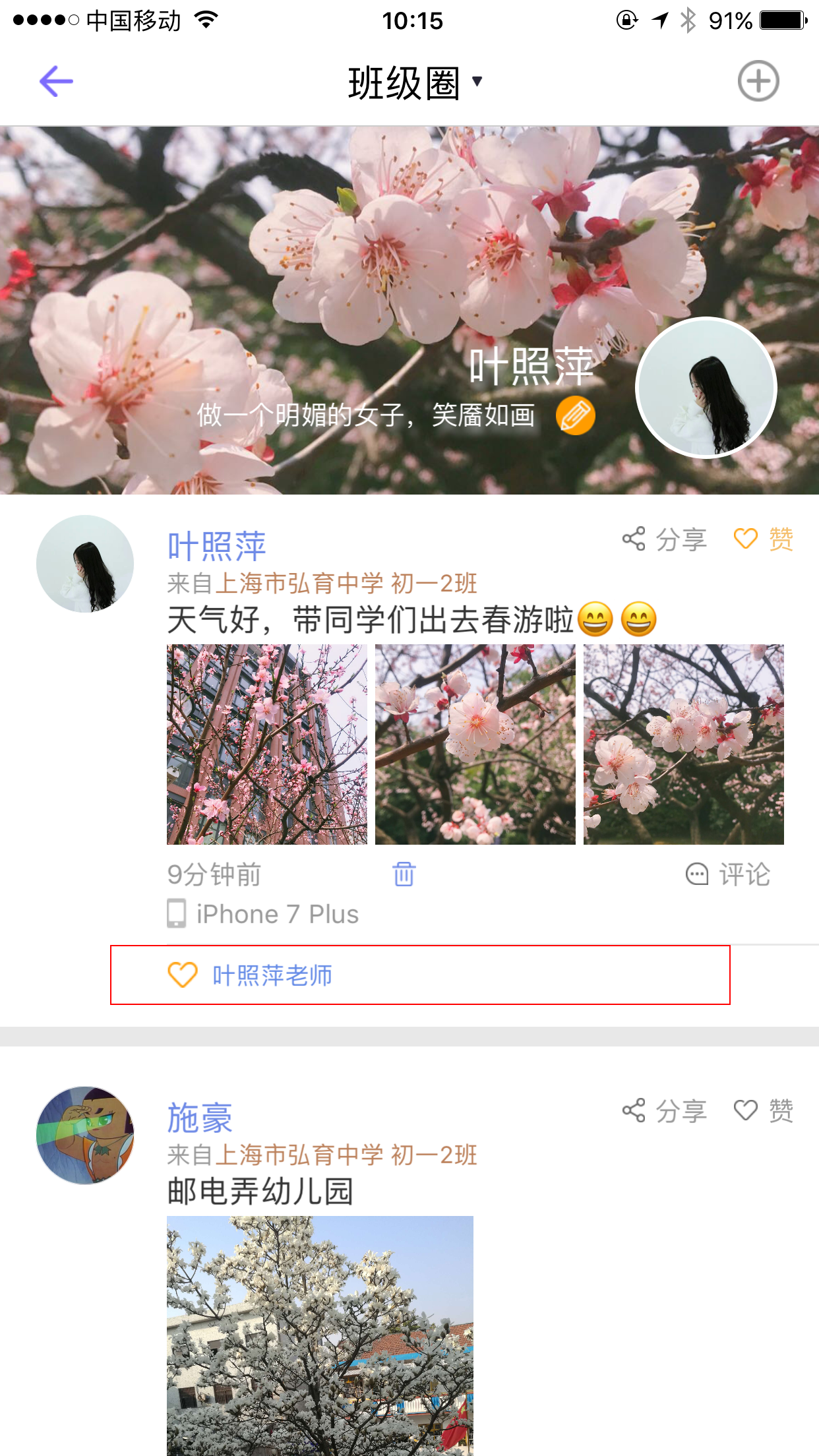Add a new post with plus icon

758,81
